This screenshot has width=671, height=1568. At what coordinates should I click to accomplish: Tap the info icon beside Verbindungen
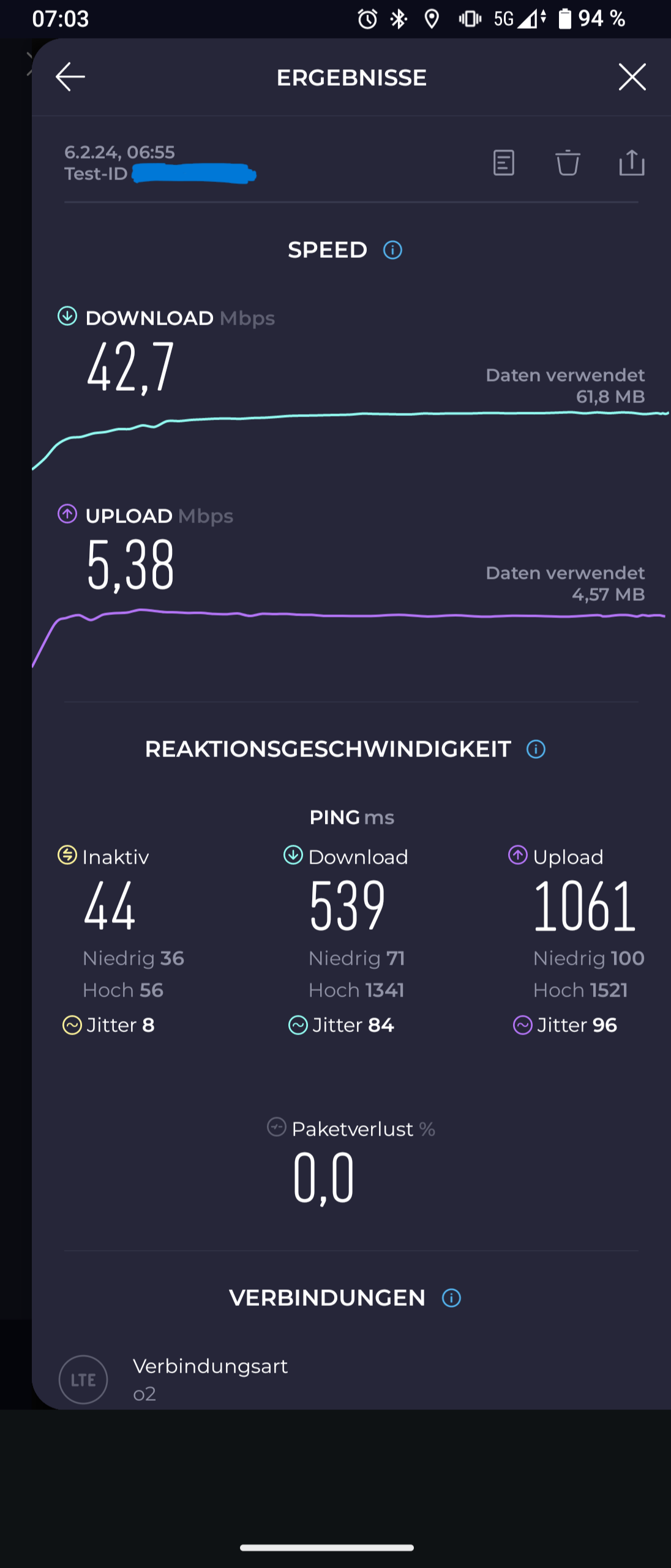pyautogui.click(x=451, y=1298)
